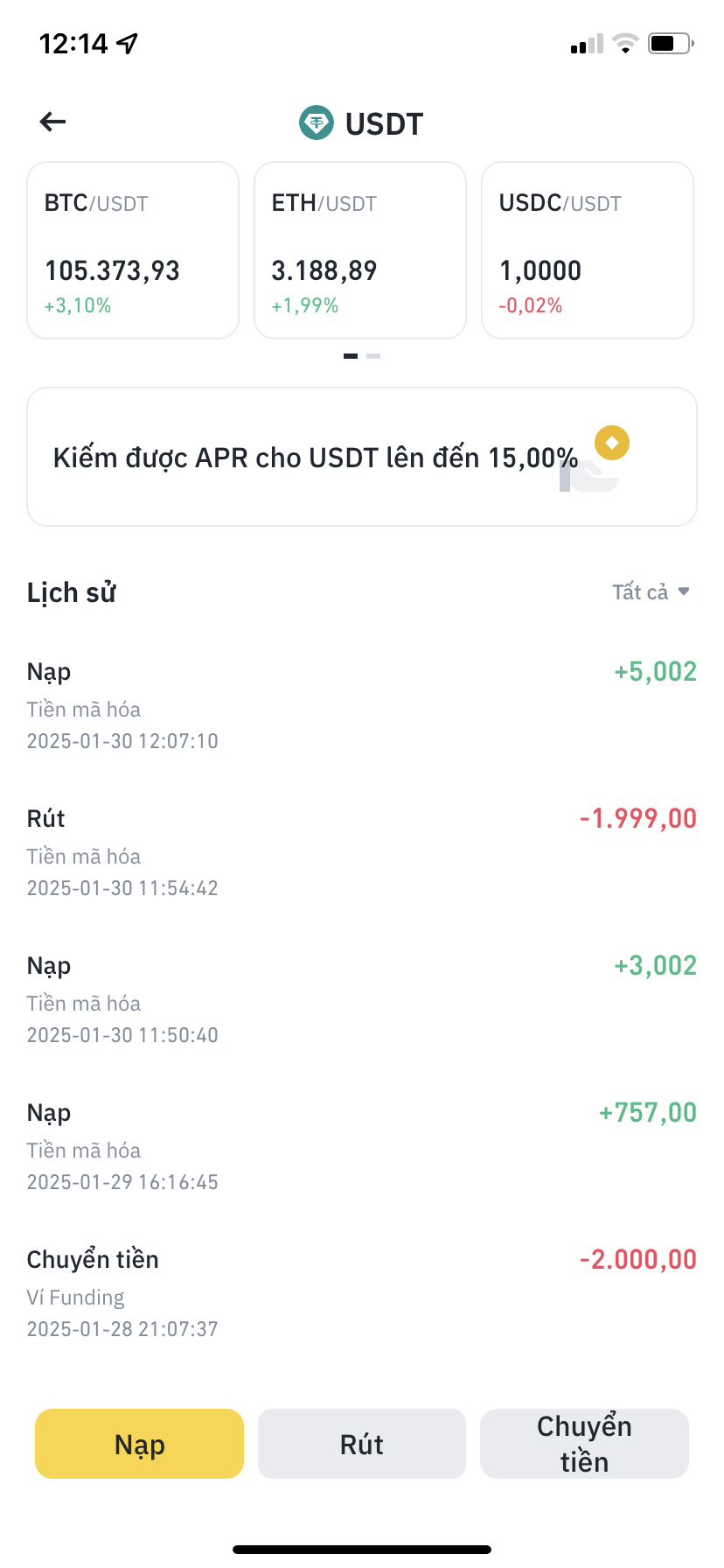The height and width of the screenshot is (1568, 724).
Task: Open the ETH/USDT pair card
Action: (x=360, y=250)
